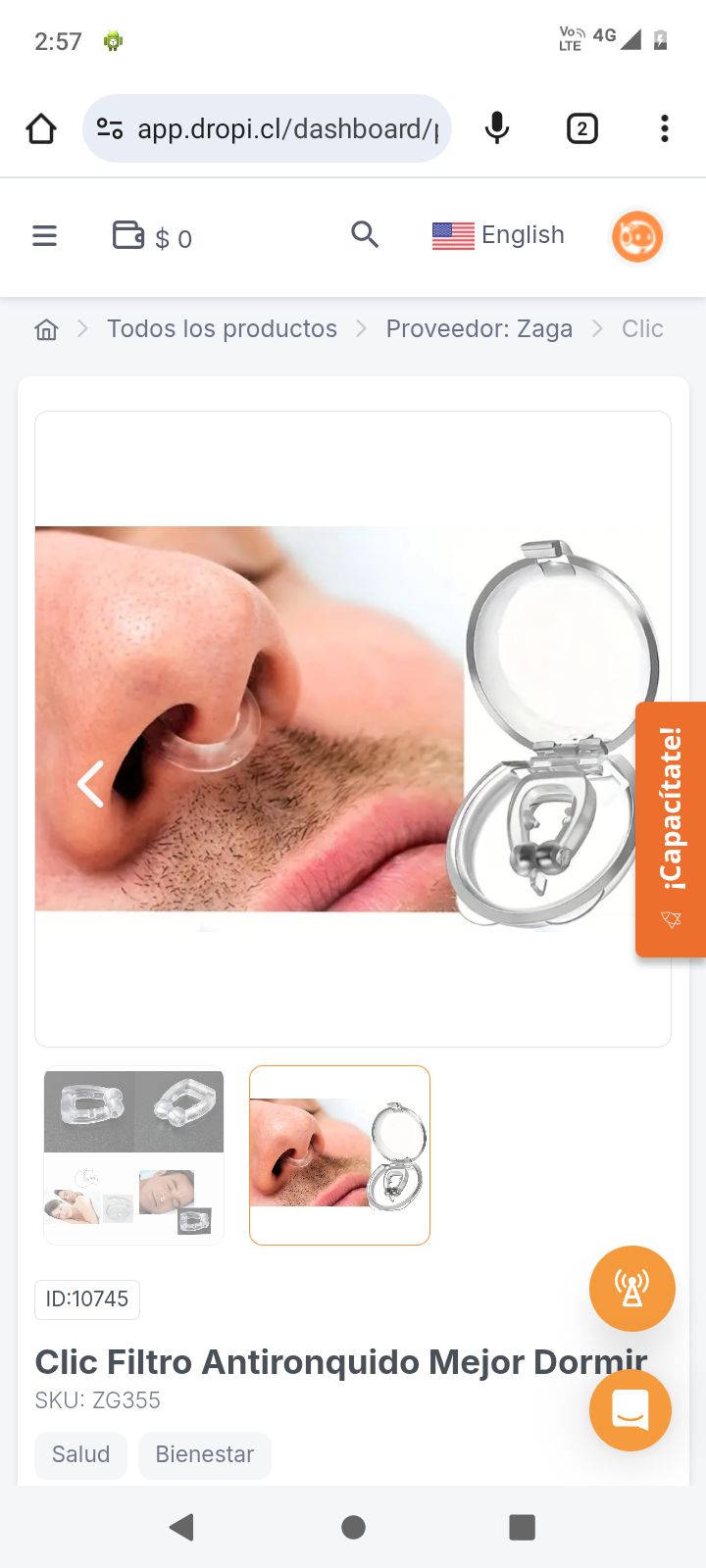Open Todos los productos breadcrumb

point(222,329)
